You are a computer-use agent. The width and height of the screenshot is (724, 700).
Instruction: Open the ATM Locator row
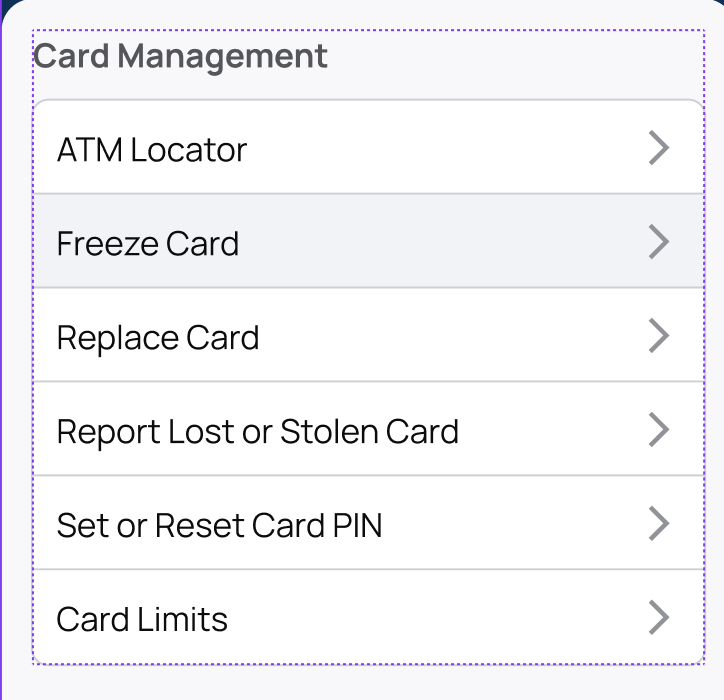pyautogui.click(x=368, y=148)
